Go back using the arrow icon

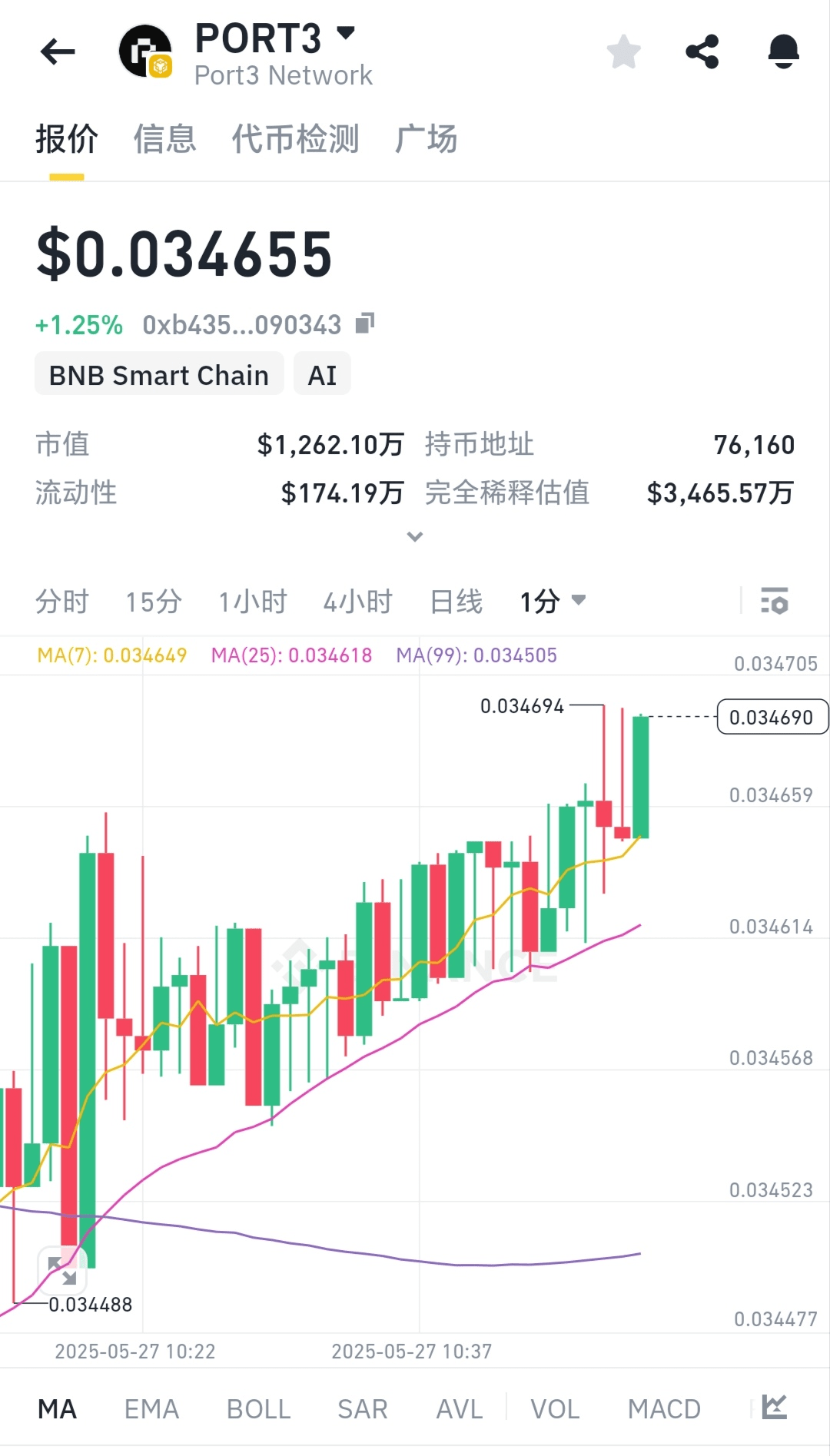[x=58, y=52]
